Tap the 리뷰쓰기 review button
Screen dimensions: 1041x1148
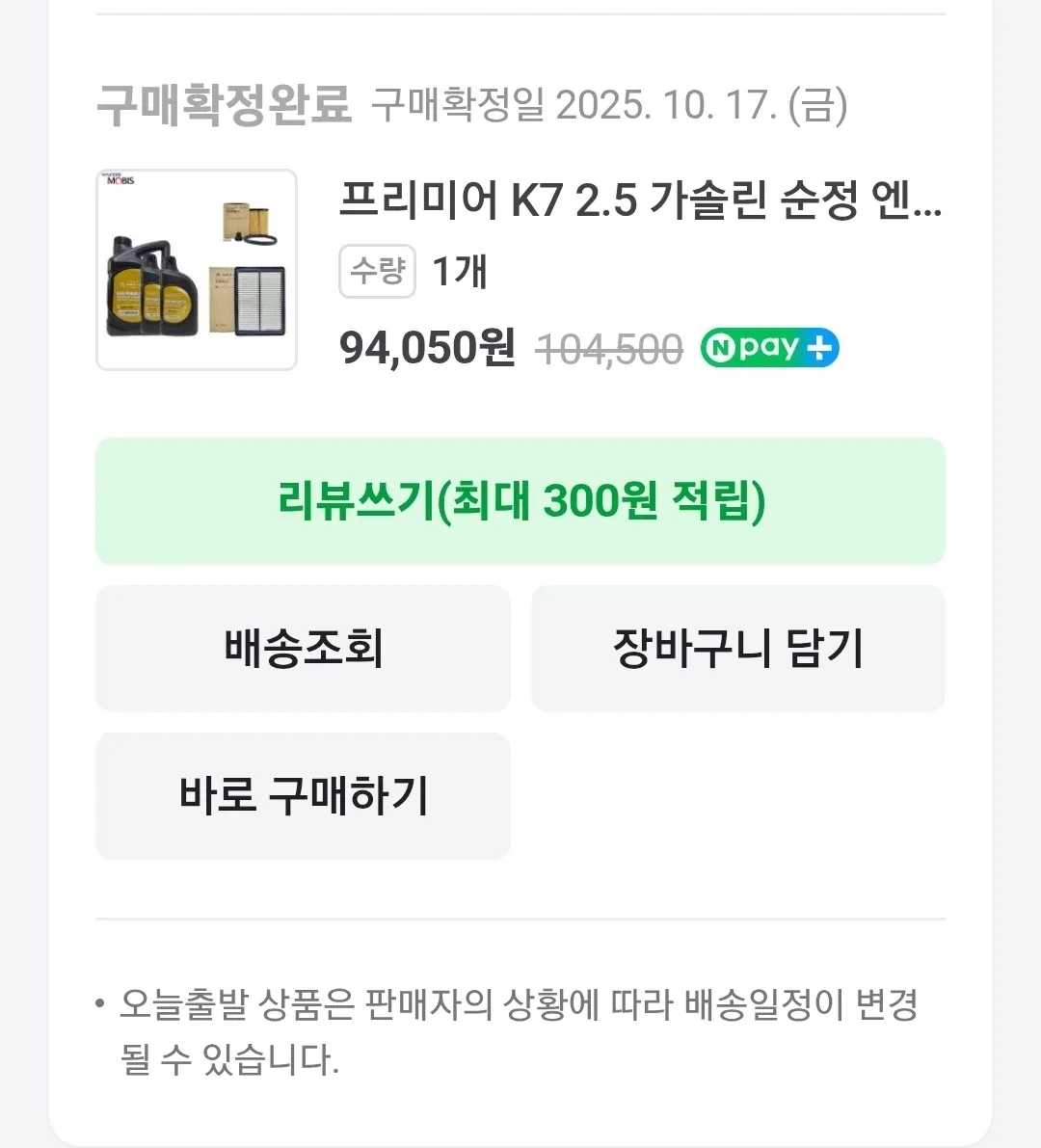(x=520, y=501)
